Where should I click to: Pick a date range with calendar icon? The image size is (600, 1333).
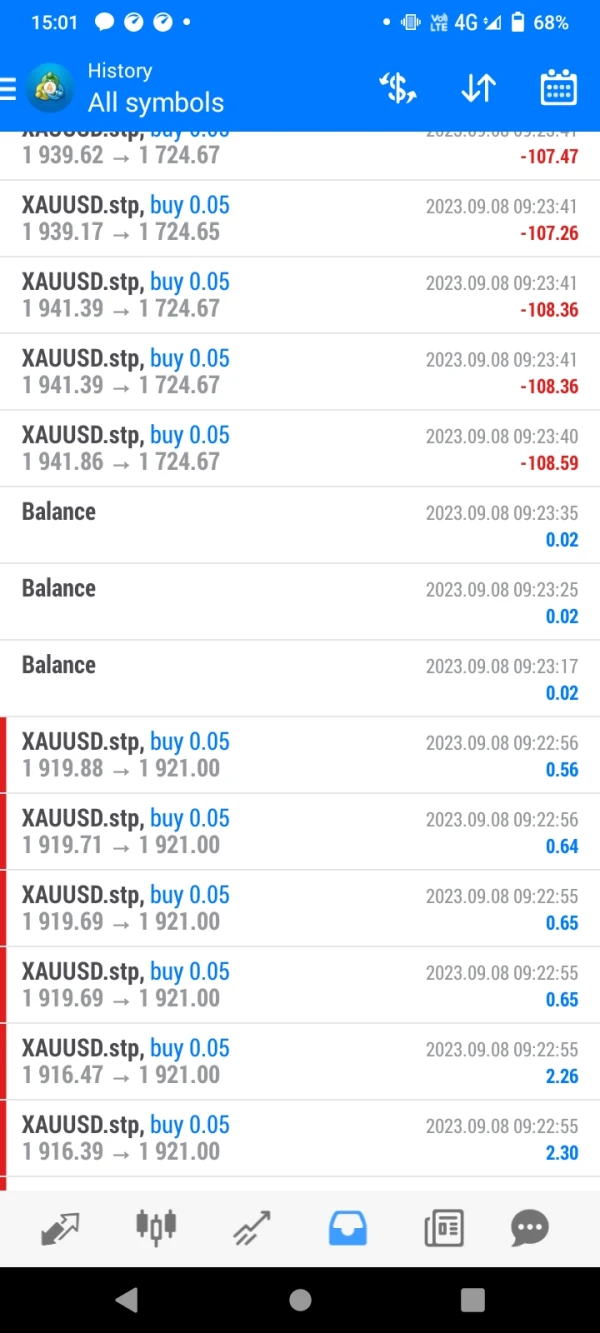click(558, 89)
